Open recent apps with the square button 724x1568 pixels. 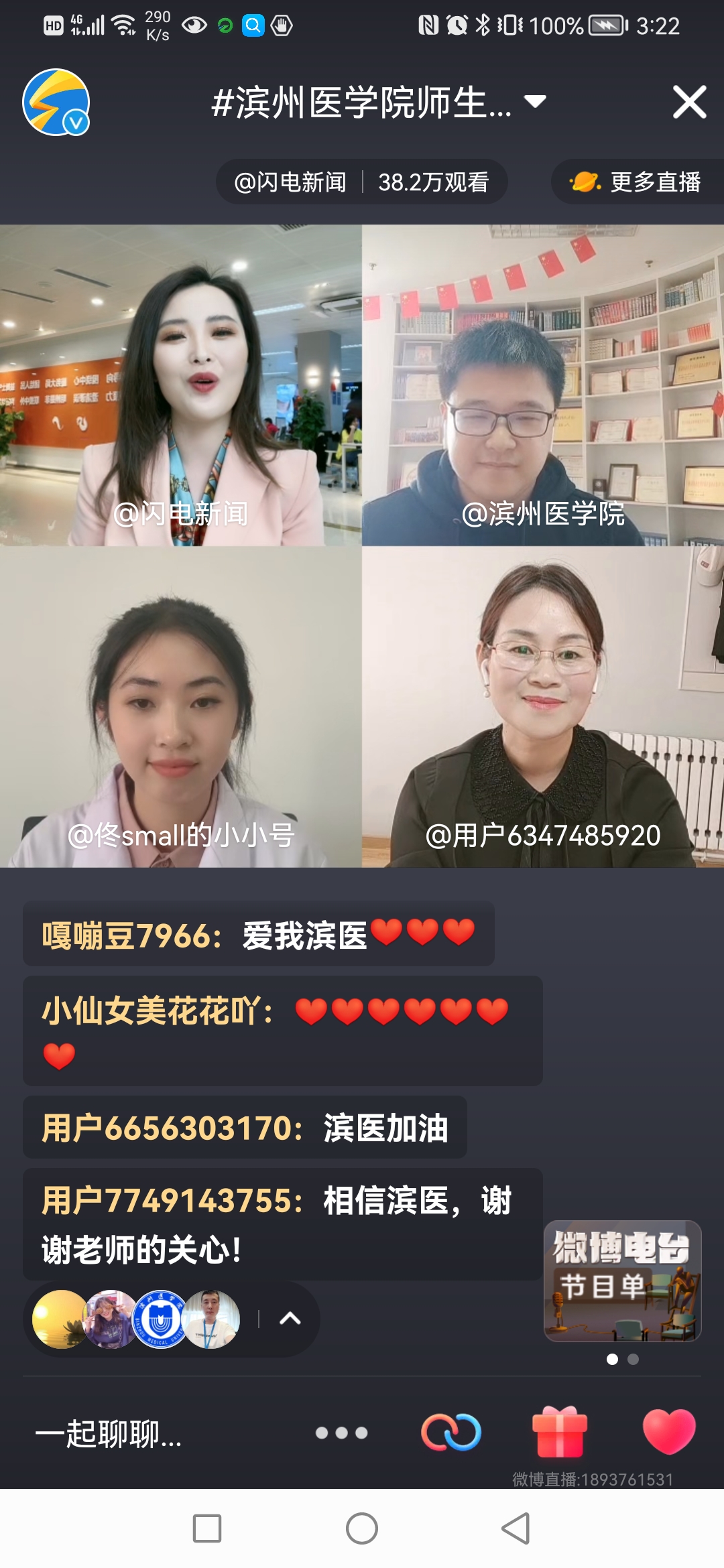point(207,1528)
